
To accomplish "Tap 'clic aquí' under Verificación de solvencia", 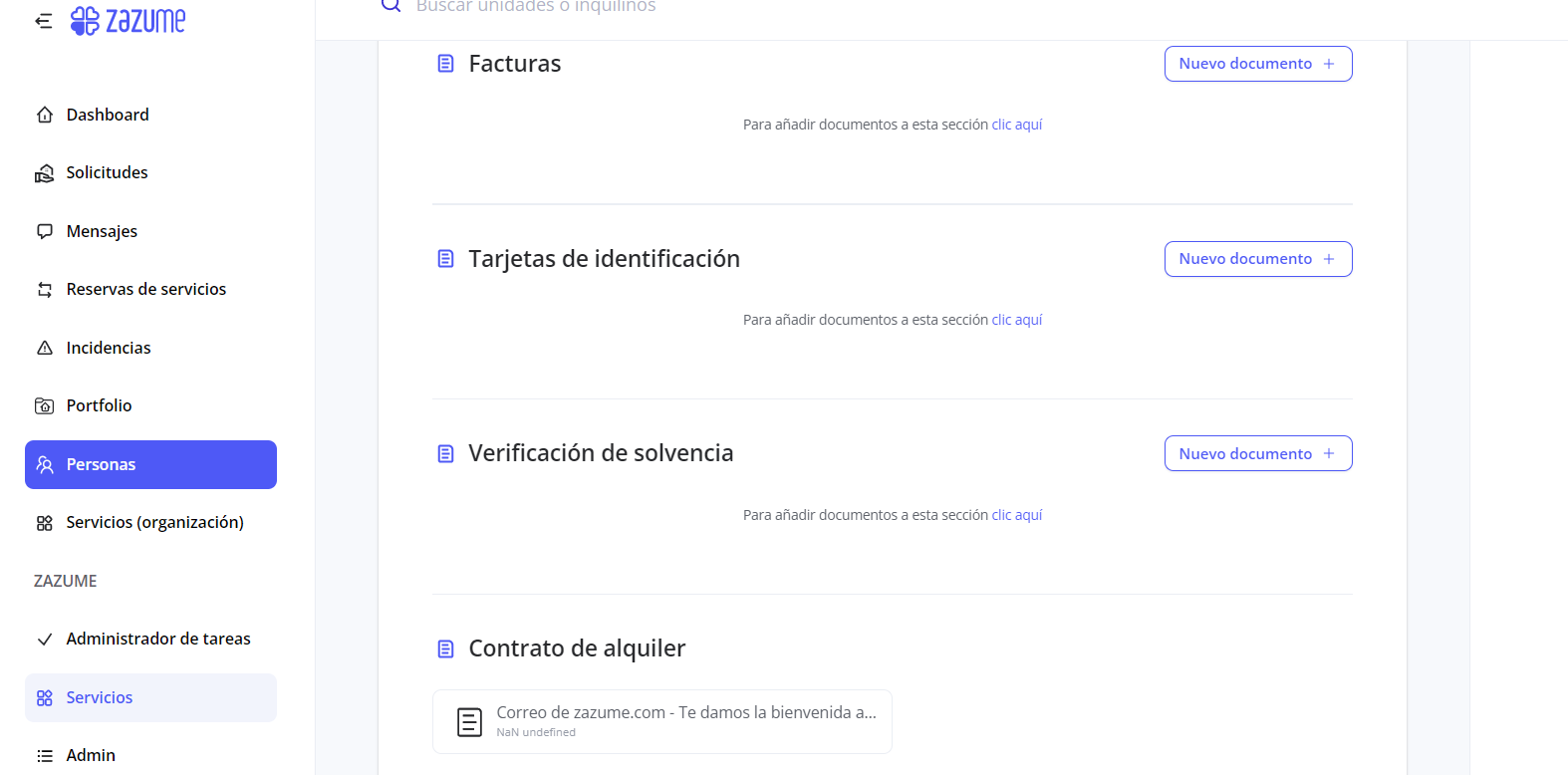I will 1016,515.
